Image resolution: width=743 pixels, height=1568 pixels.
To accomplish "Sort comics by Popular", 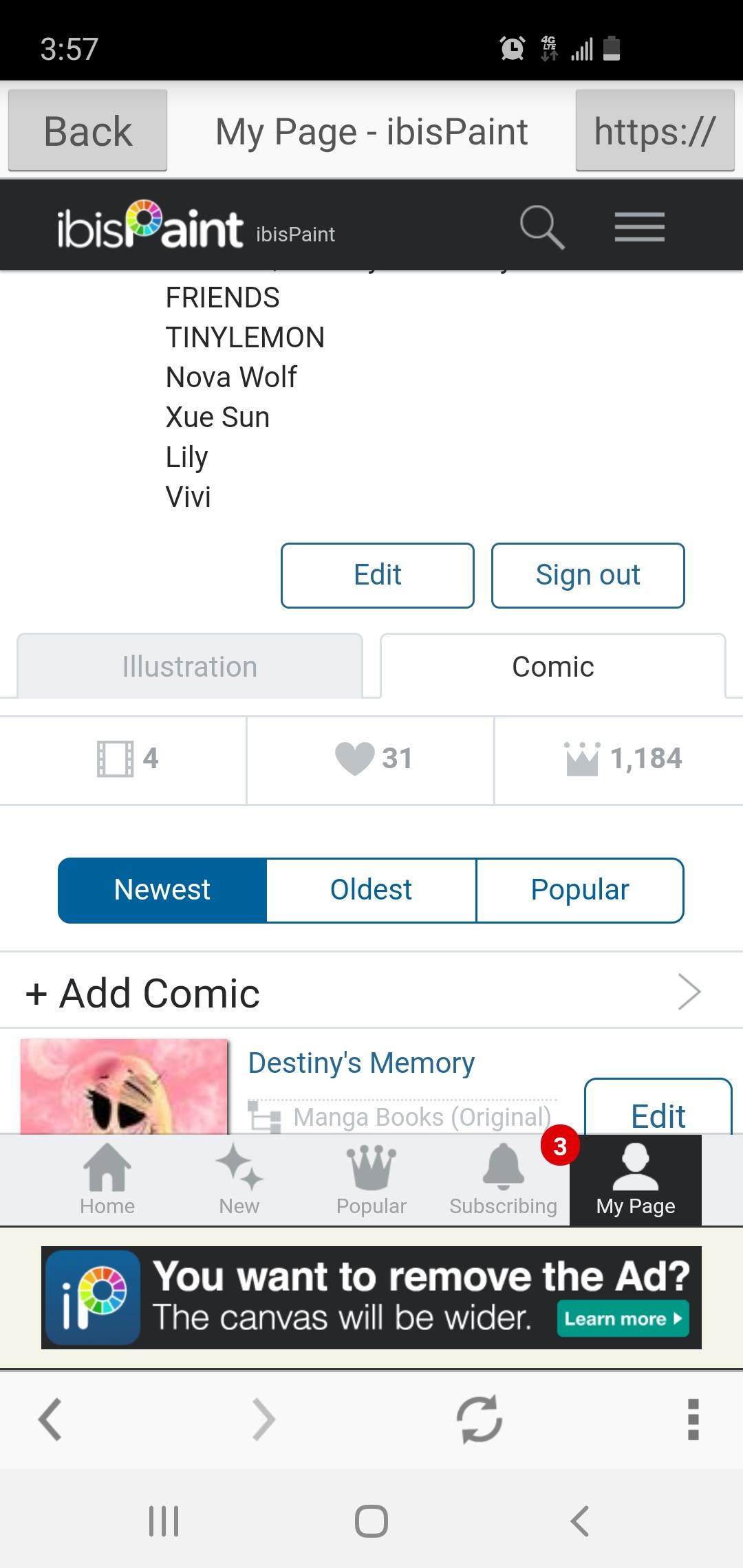I will point(580,889).
